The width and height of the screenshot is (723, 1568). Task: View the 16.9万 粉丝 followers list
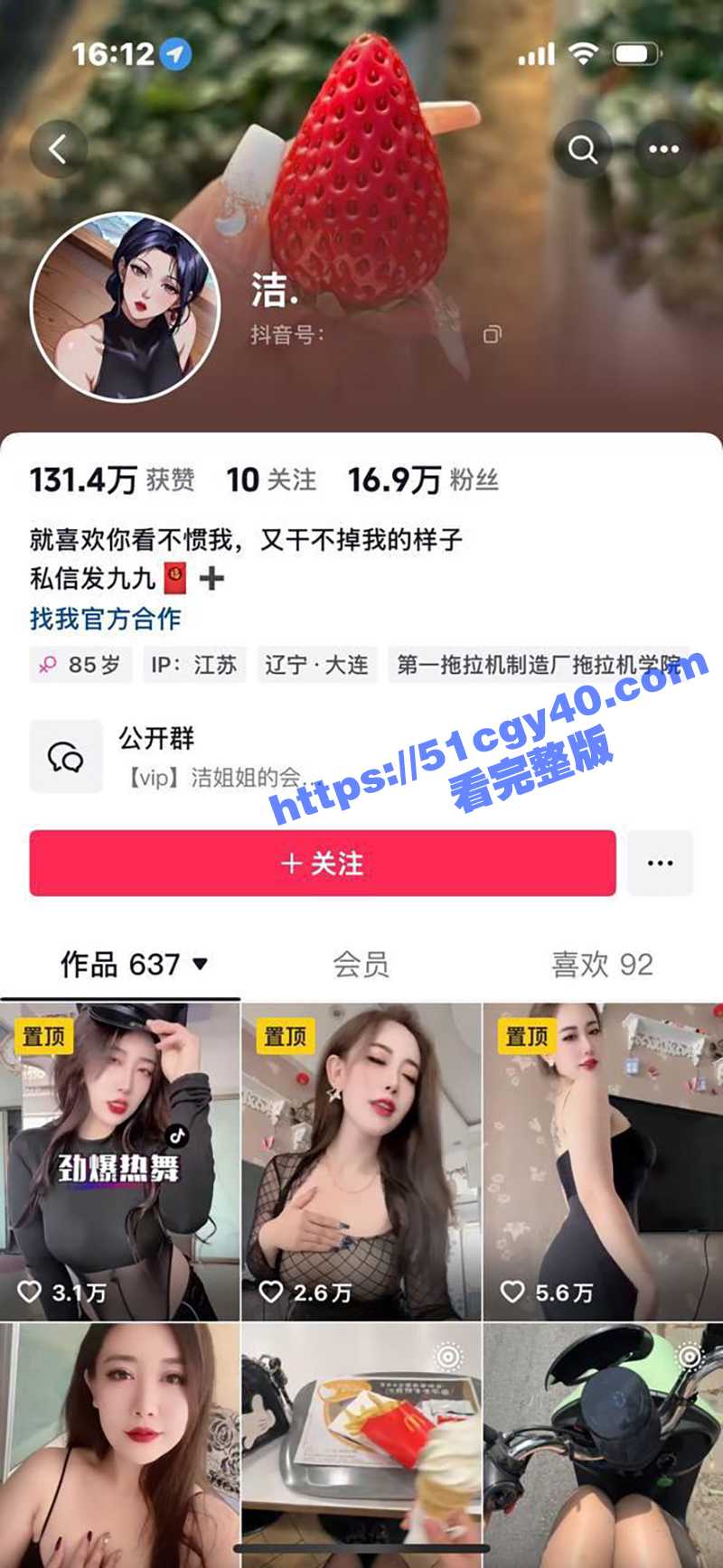(x=423, y=480)
